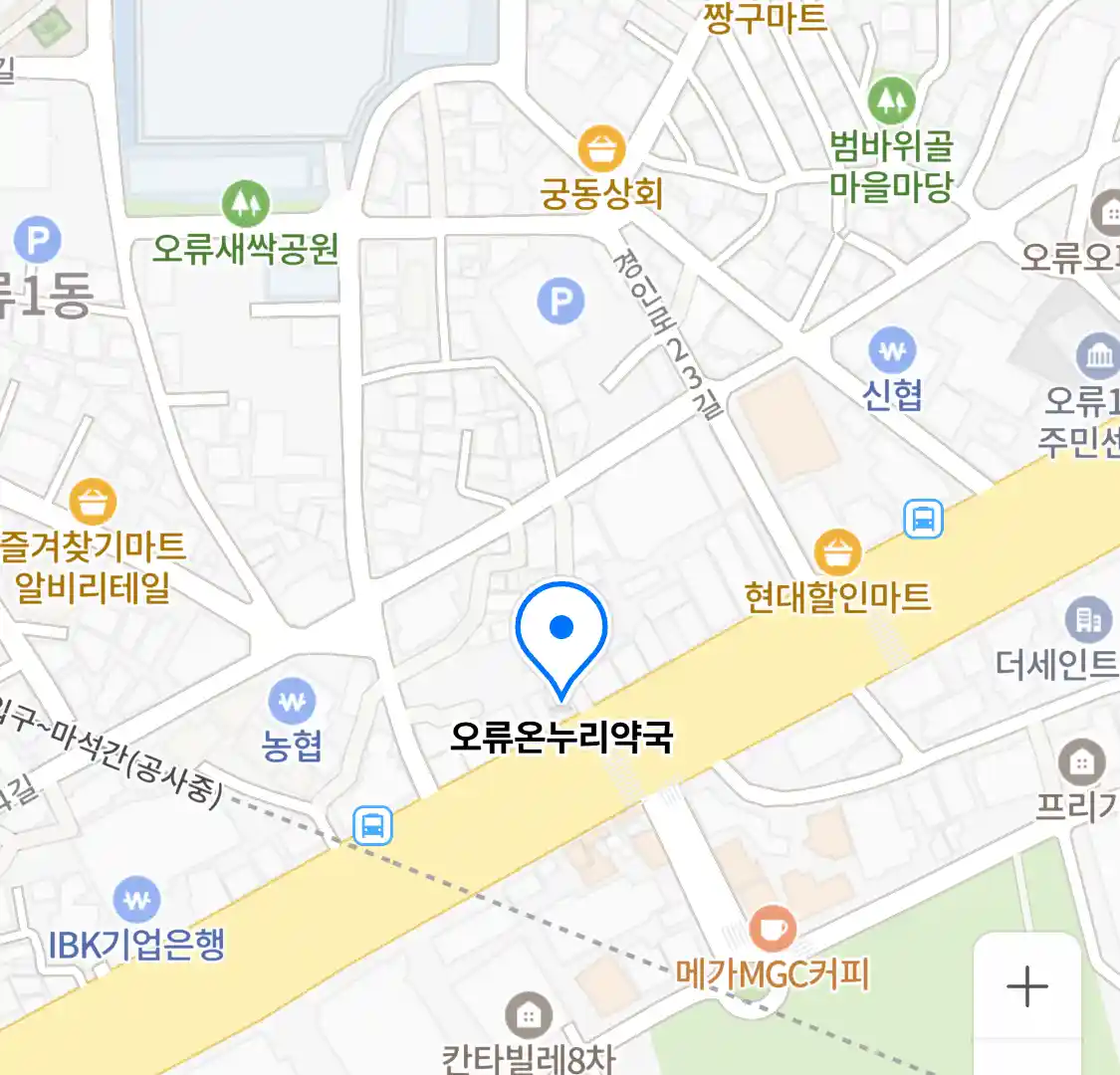Viewport: 1120px width, 1075px height.
Task: Open the 신협 bank marker
Action: click(x=892, y=351)
